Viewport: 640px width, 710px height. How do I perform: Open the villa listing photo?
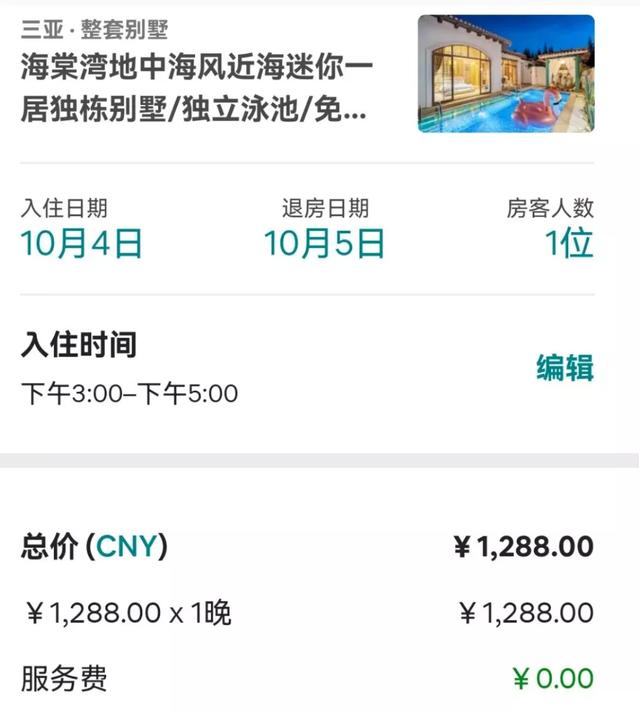tap(506, 74)
